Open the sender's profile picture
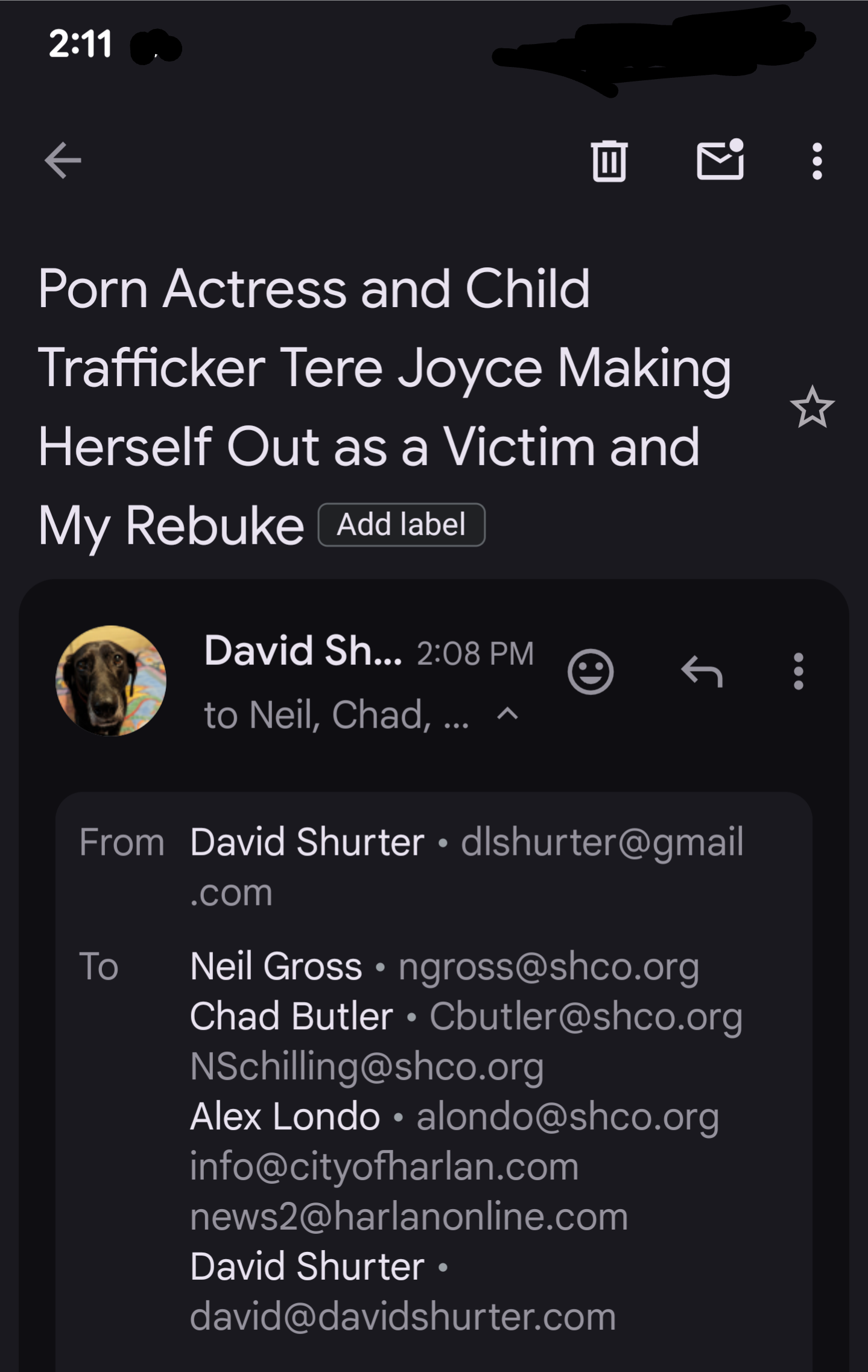This screenshot has width=868, height=1372. pyautogui.click(x=111, y=681)
